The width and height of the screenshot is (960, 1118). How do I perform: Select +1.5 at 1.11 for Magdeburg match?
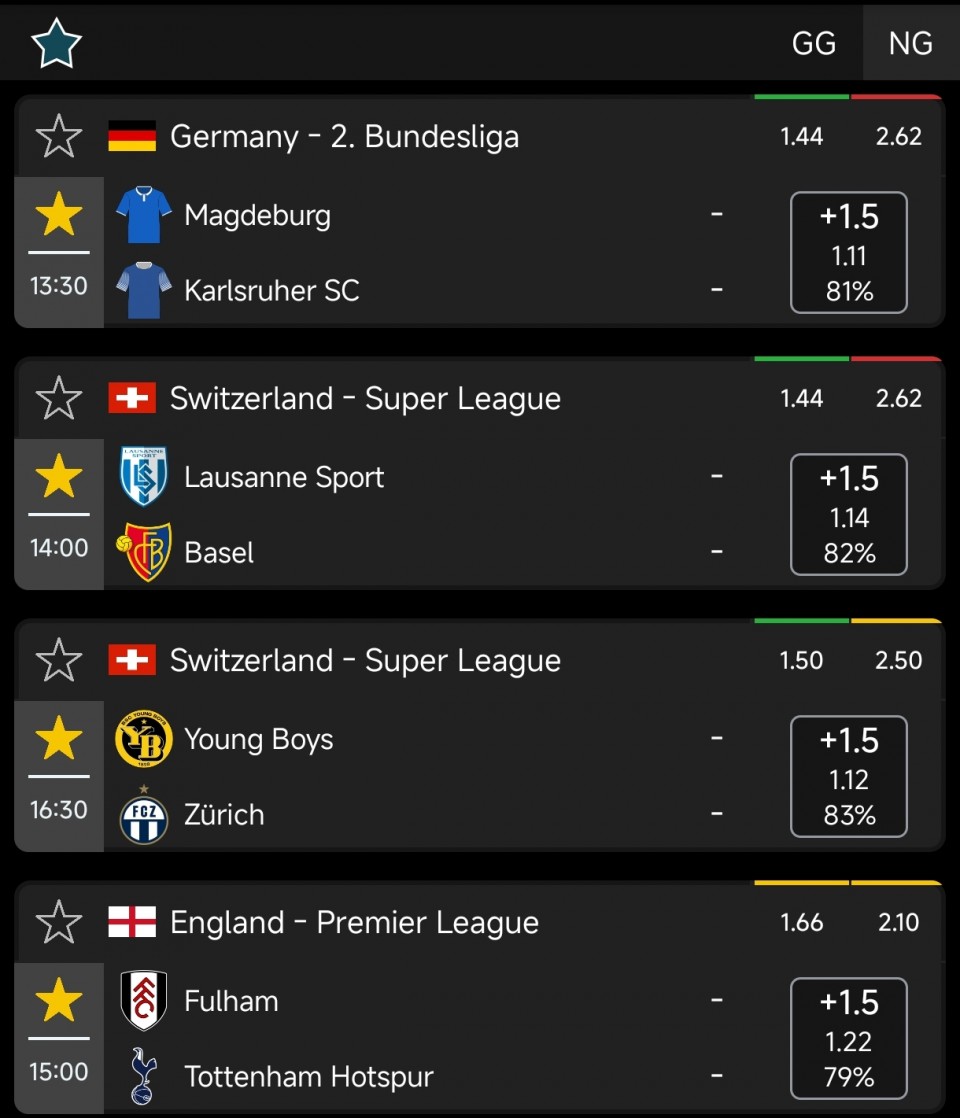(x=848, y=253)
